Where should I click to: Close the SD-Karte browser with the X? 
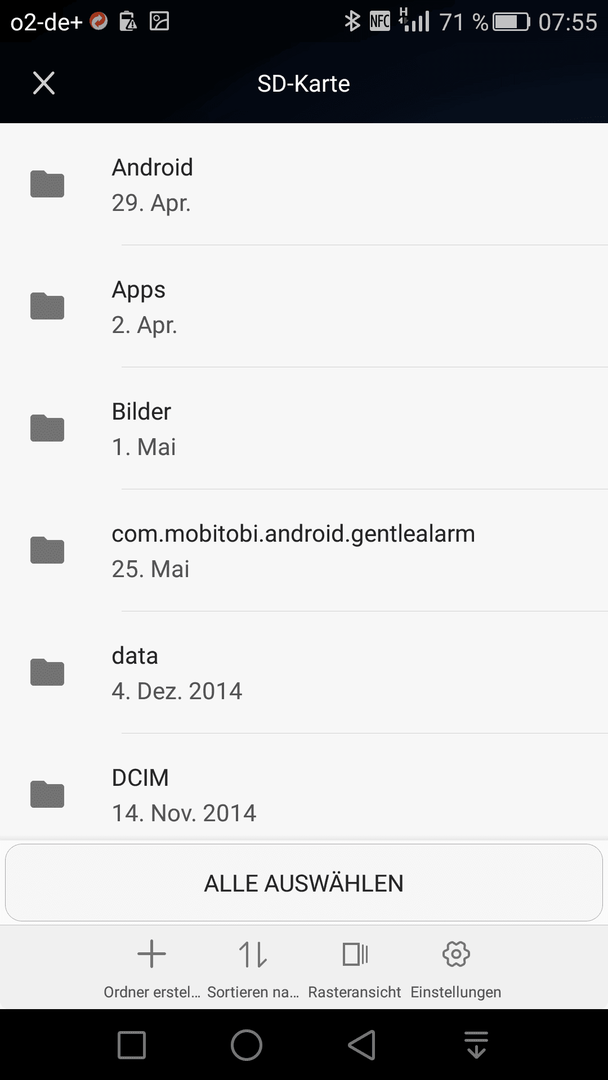(43, 83)
